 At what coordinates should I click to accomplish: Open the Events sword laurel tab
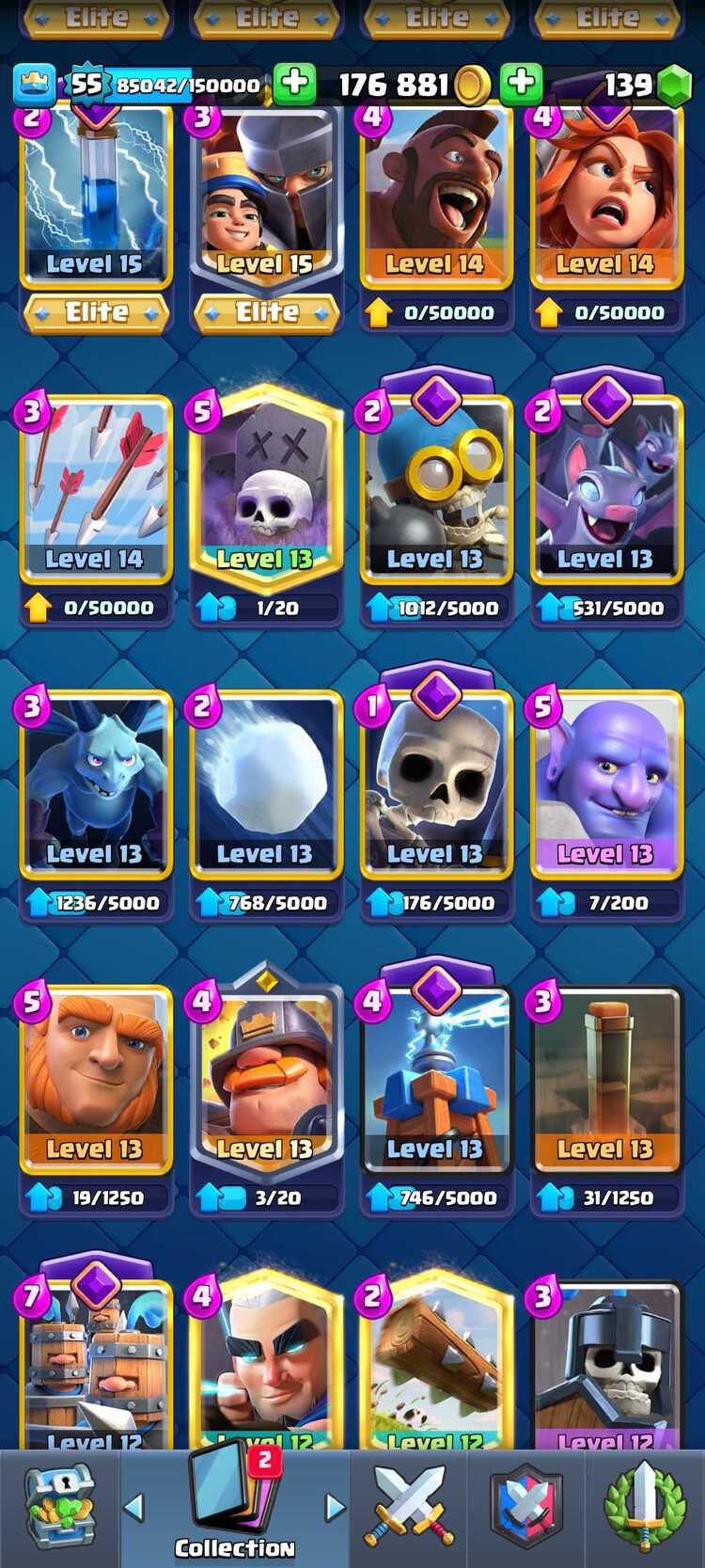click(x=644, y=1508)
